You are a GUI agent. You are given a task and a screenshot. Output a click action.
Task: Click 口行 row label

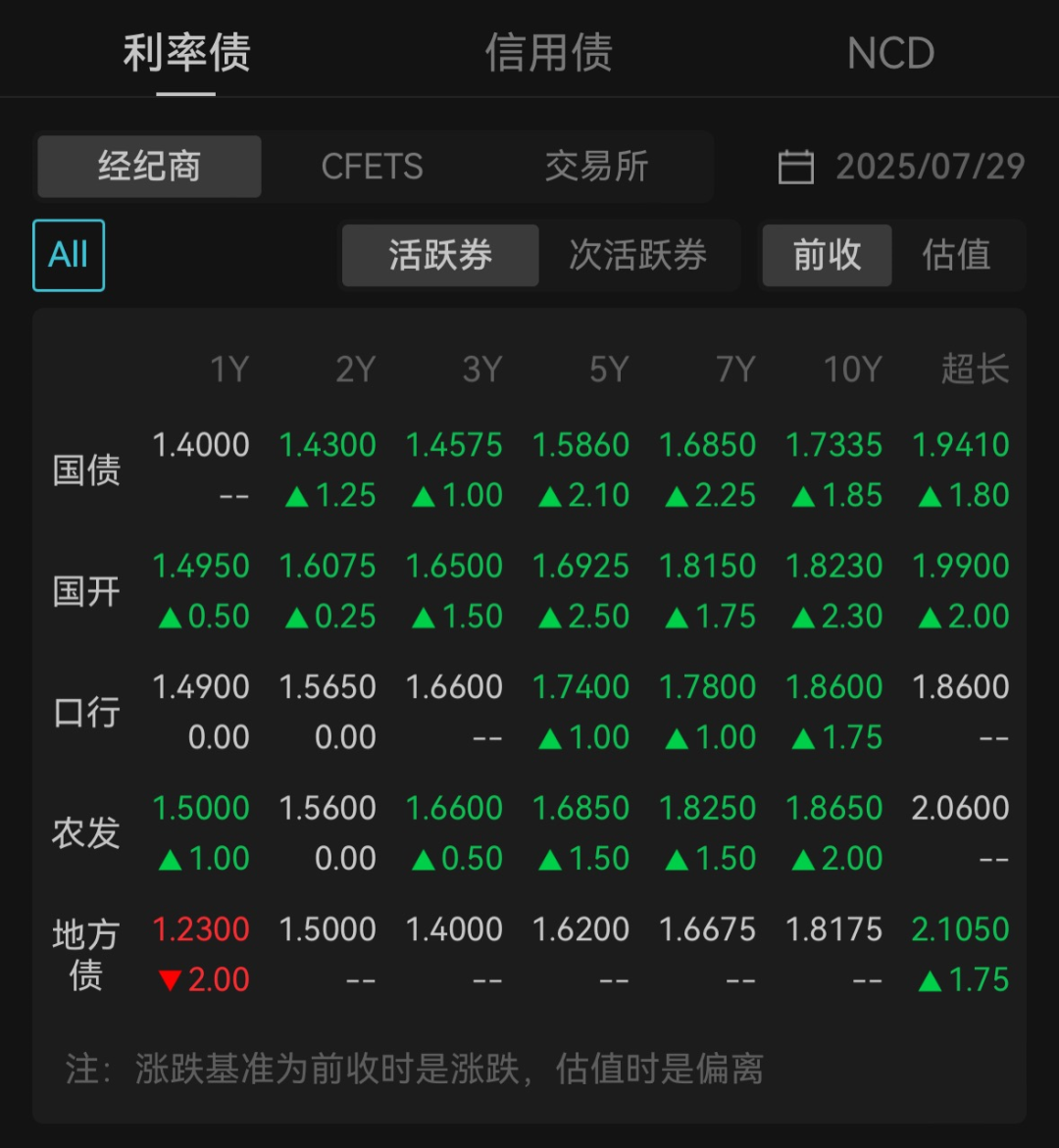85,711
